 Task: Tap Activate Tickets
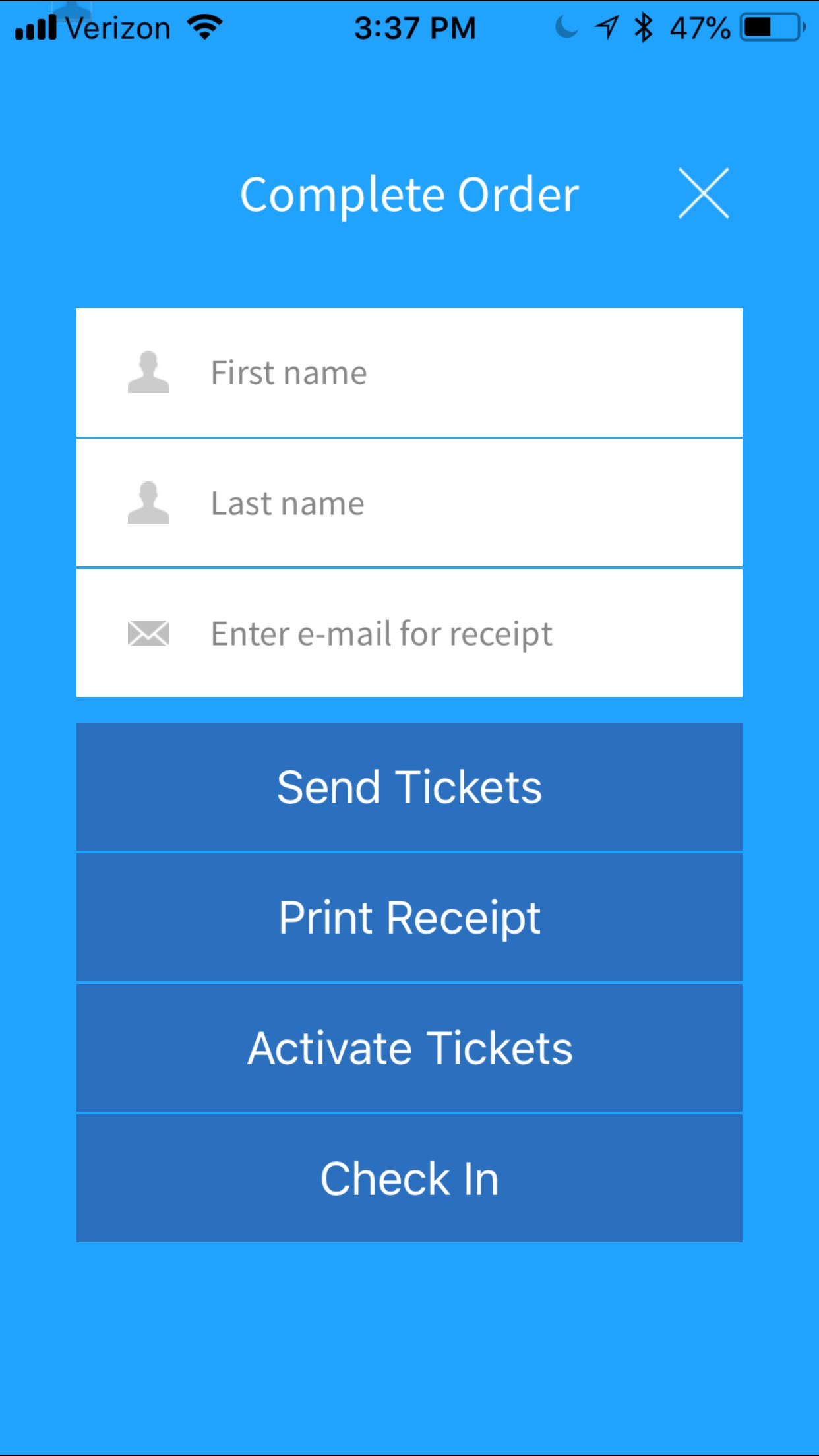409,1048
